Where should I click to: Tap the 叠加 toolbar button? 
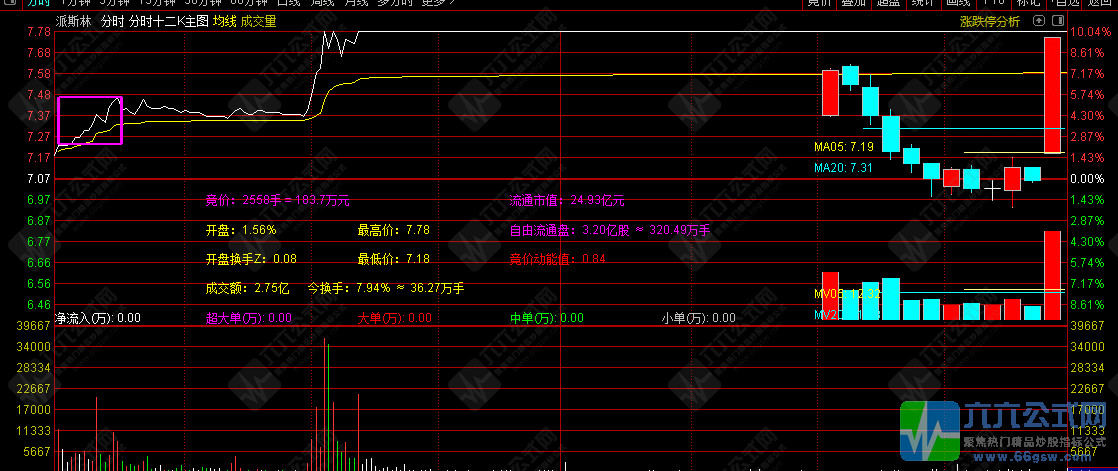853,3
